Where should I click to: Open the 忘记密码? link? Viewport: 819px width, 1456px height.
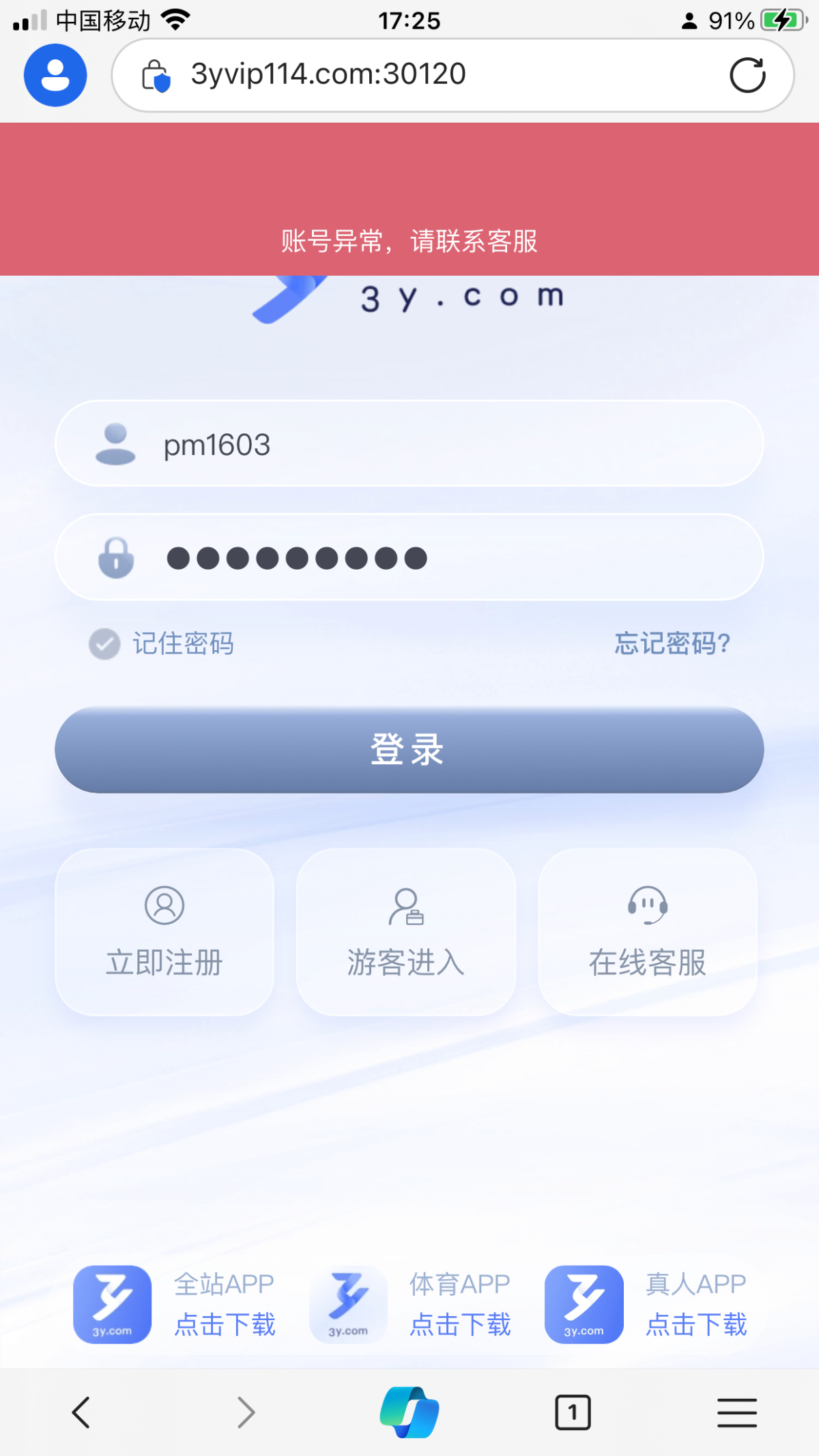point(672,643)
